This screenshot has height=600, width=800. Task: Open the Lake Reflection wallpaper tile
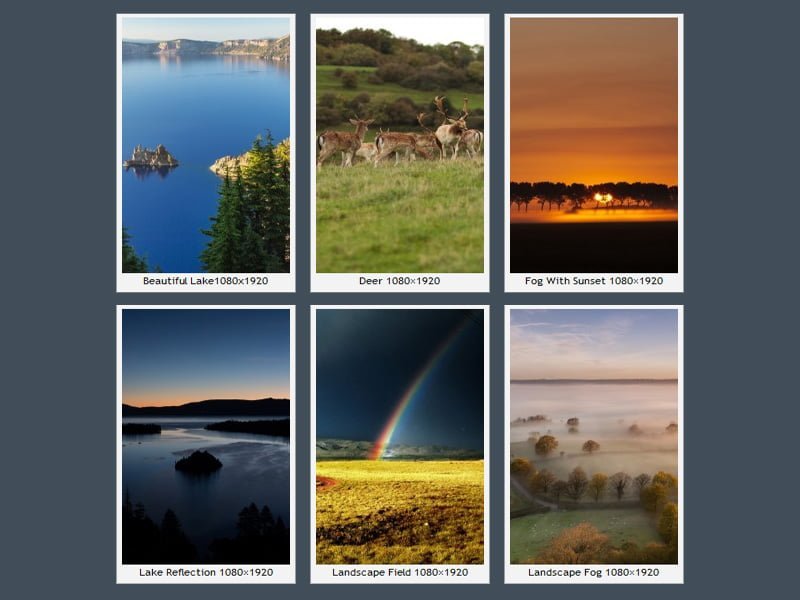pyautogui.click(x=205, y=436)
